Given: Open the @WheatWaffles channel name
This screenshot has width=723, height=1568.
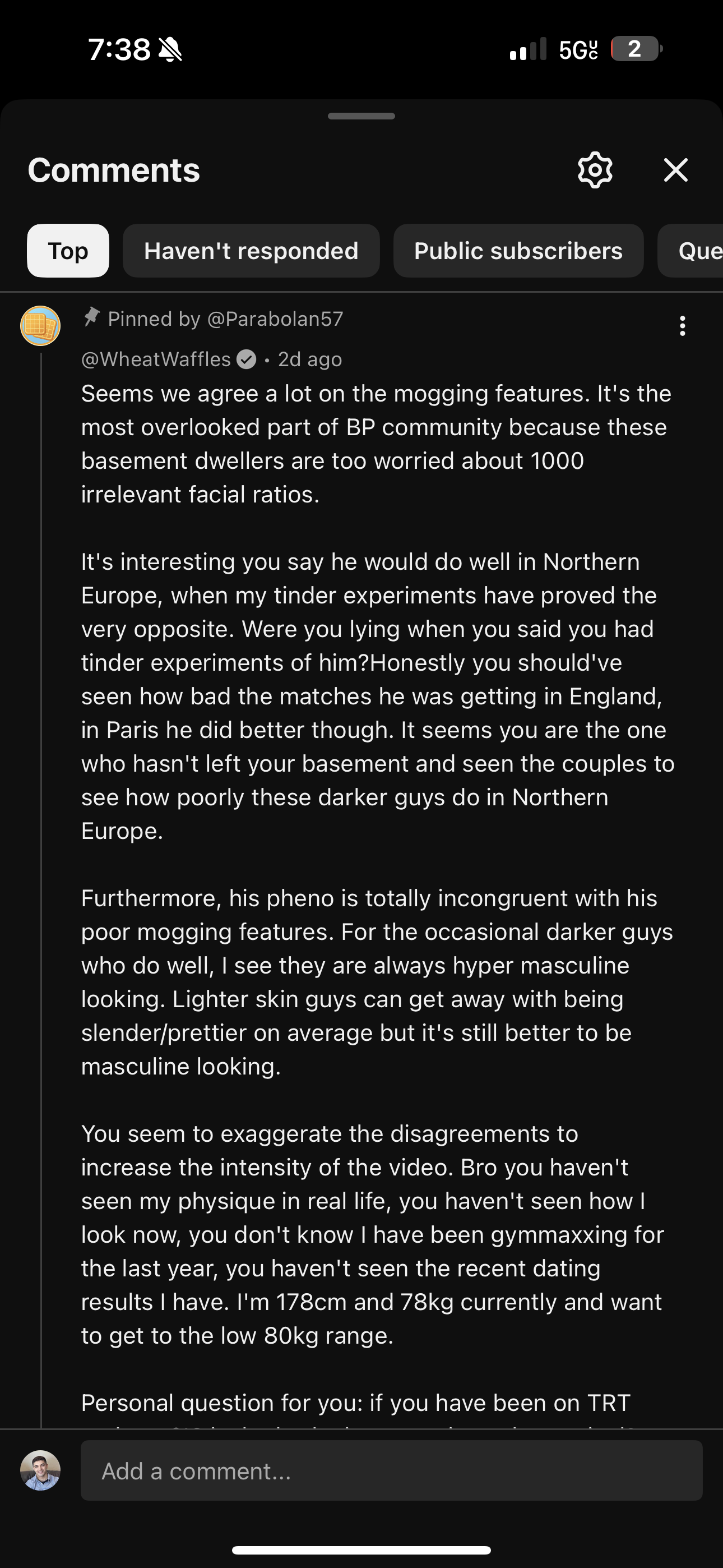Looking at the screenshot, I should [156, 359].
